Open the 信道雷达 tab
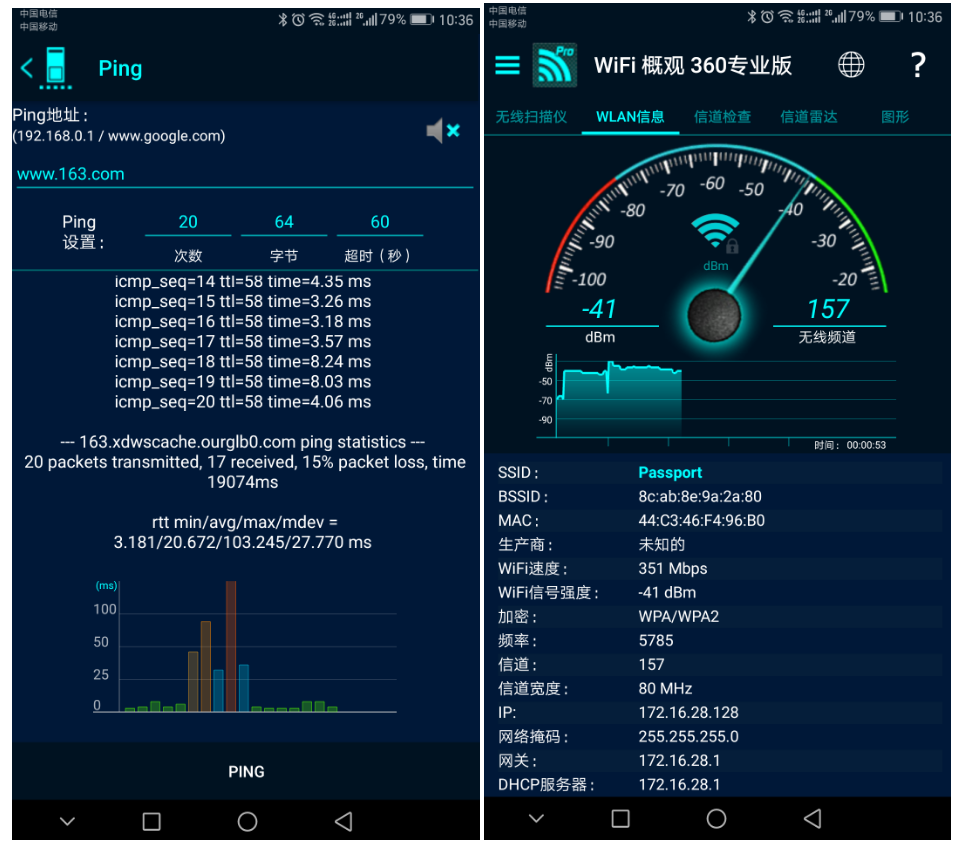Screen dimensions: 962x851 pyautogui.click(x=808, y=117)
